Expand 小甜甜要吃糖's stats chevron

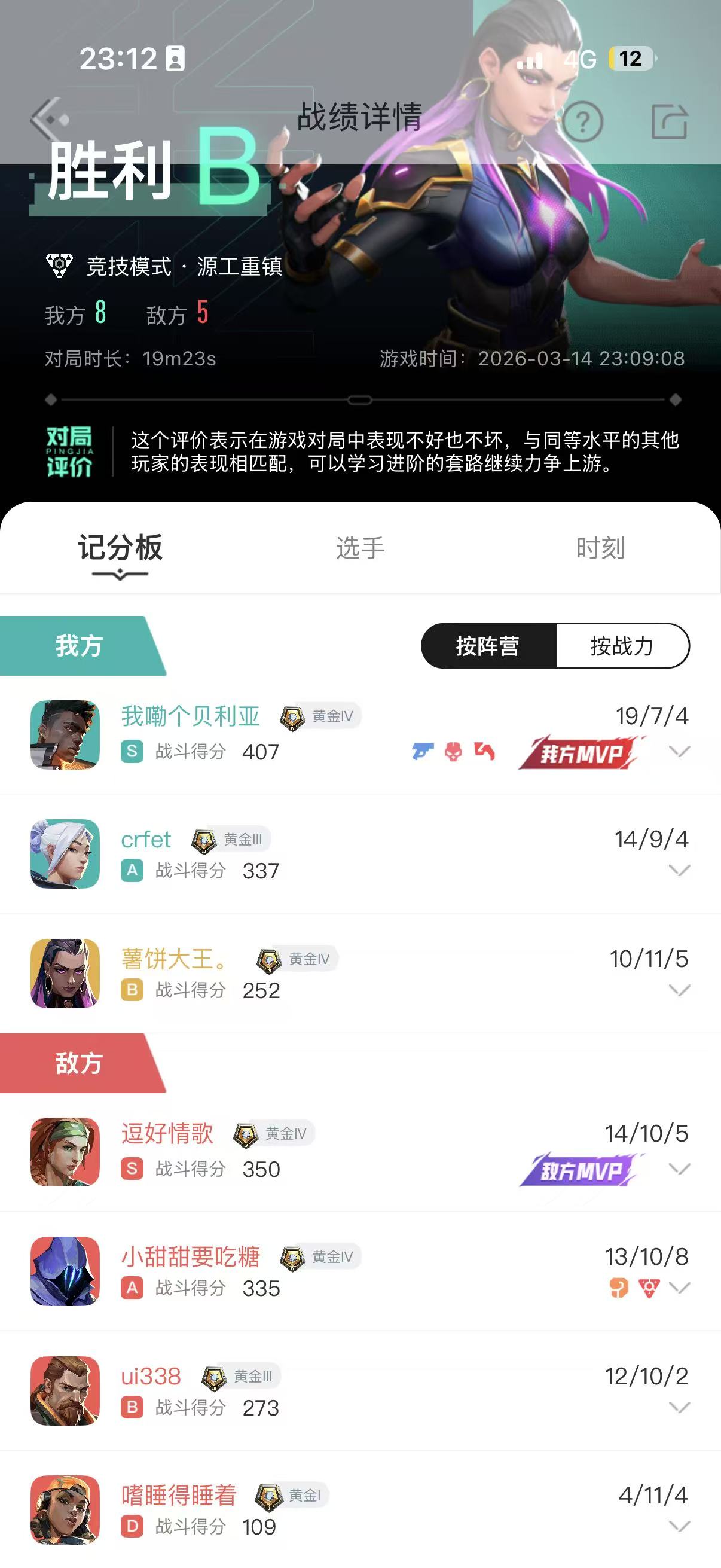pyautogui.click(x=679, y=1288)
